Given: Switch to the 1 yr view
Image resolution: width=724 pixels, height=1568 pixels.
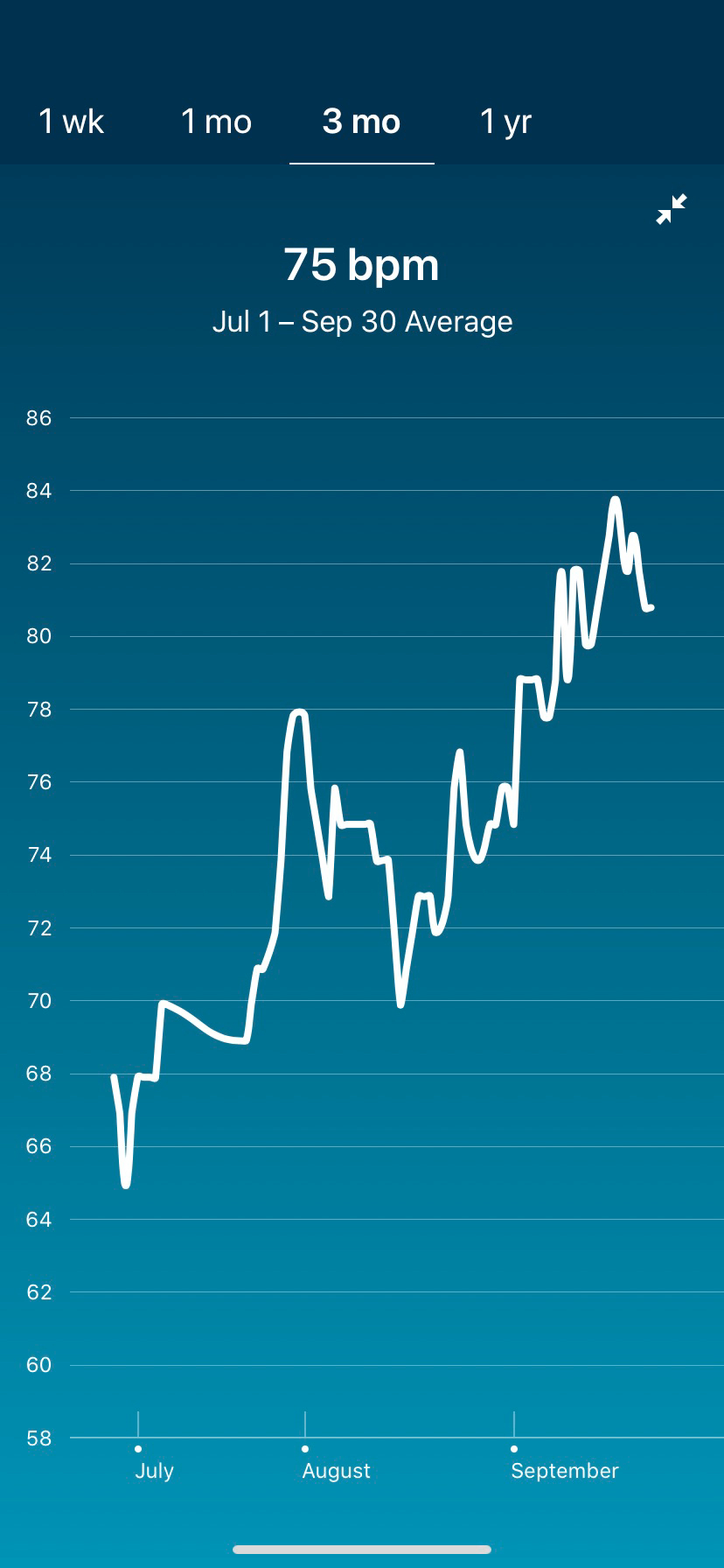Looking at the screenshot, I should pos(505,122).
